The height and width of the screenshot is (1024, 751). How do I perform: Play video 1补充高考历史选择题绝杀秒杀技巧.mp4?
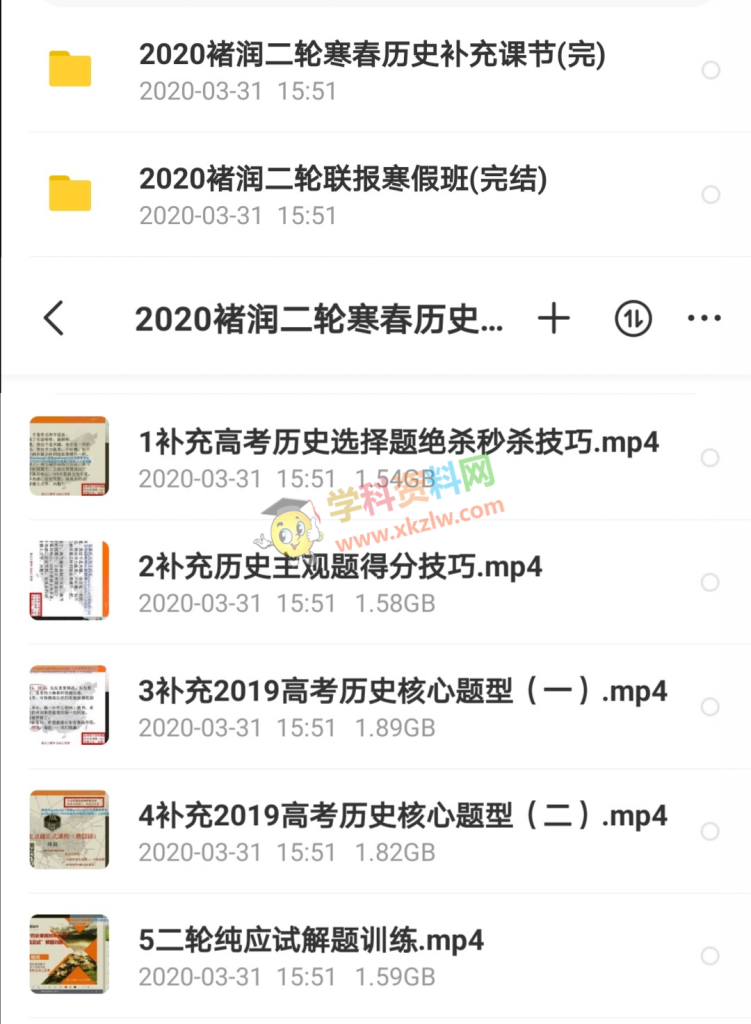coord(399,442)
